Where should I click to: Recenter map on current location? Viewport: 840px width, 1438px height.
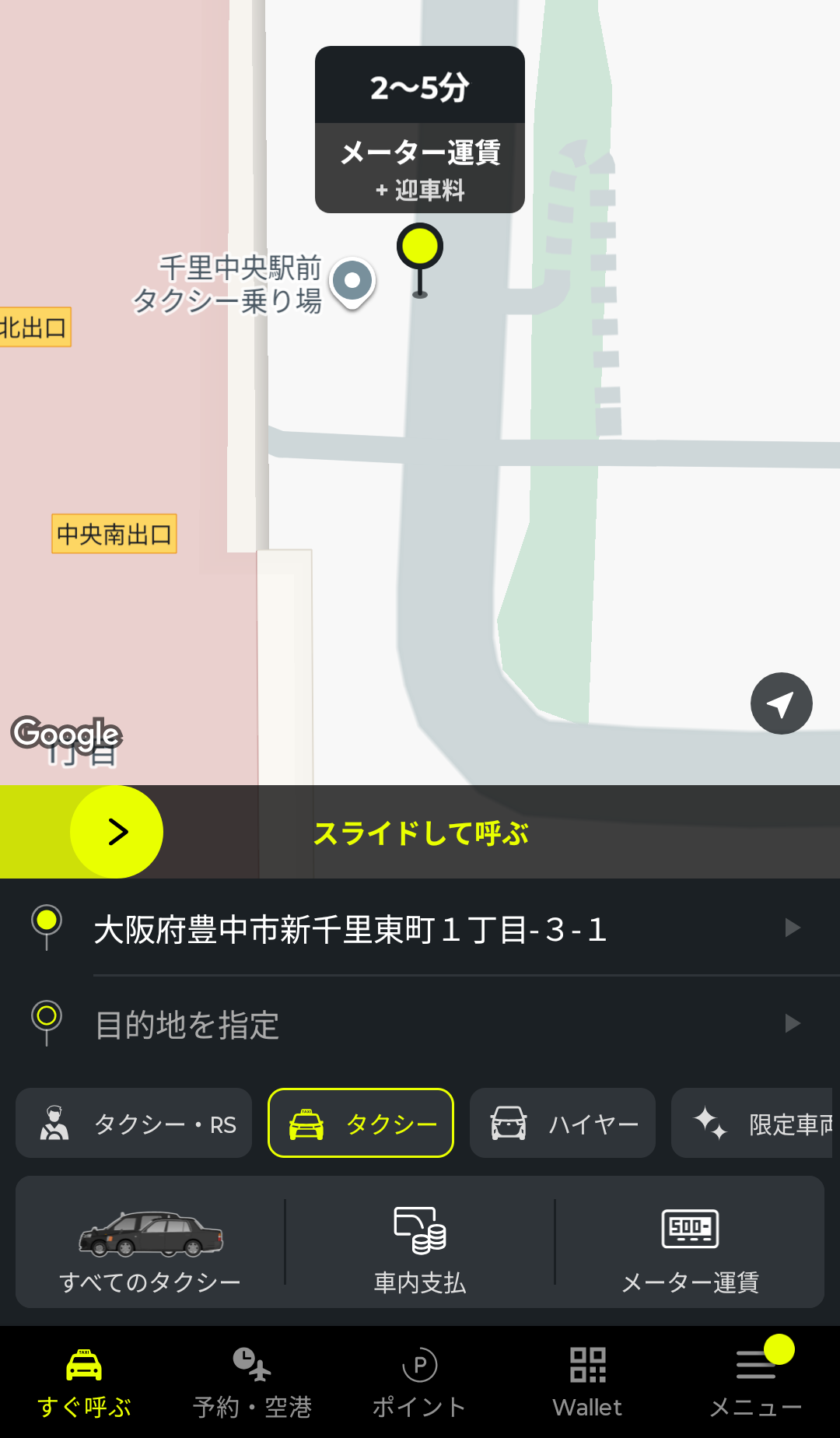pyautogui.click(x=781, y=703)
